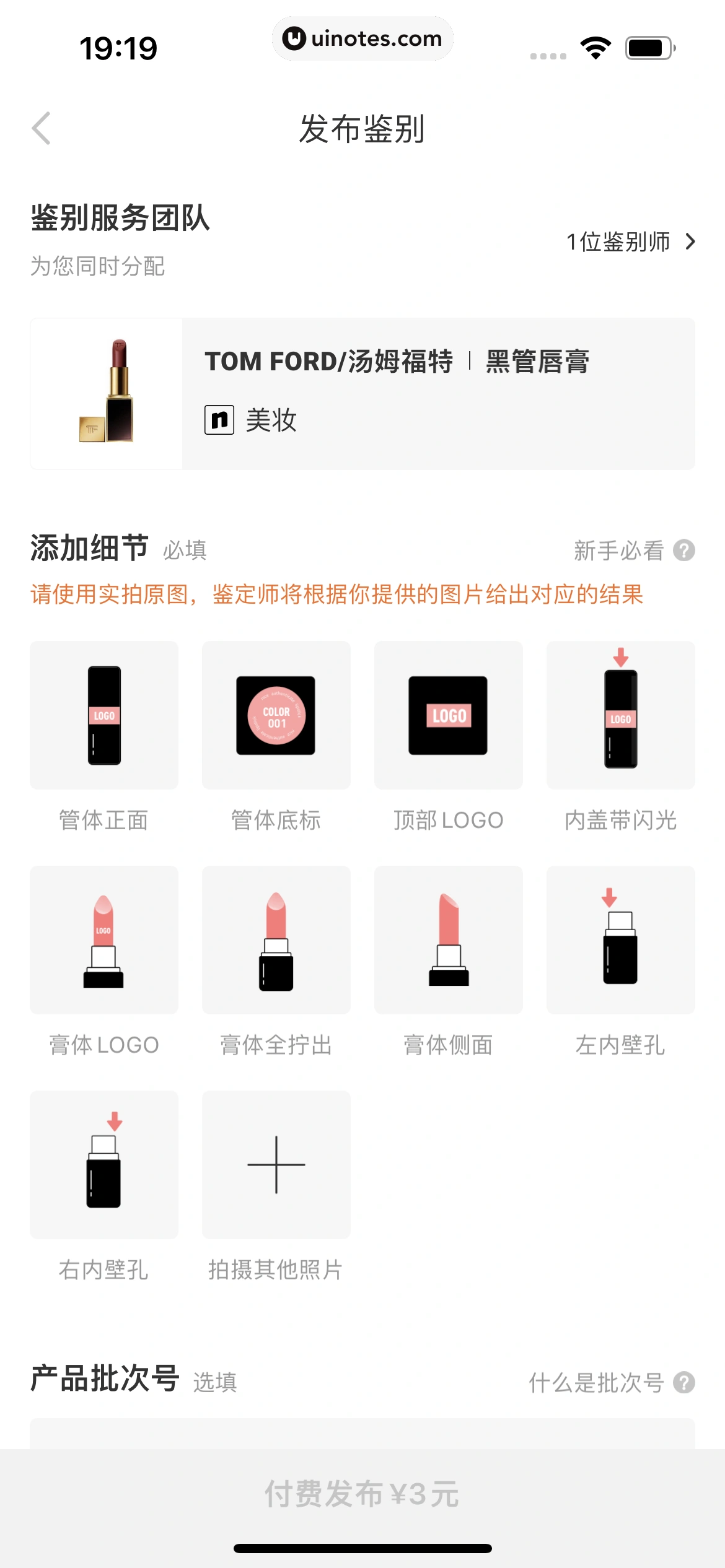
Task: Tap 付费发布 ¥3元 button
Action: click(x=362, y=1494)
